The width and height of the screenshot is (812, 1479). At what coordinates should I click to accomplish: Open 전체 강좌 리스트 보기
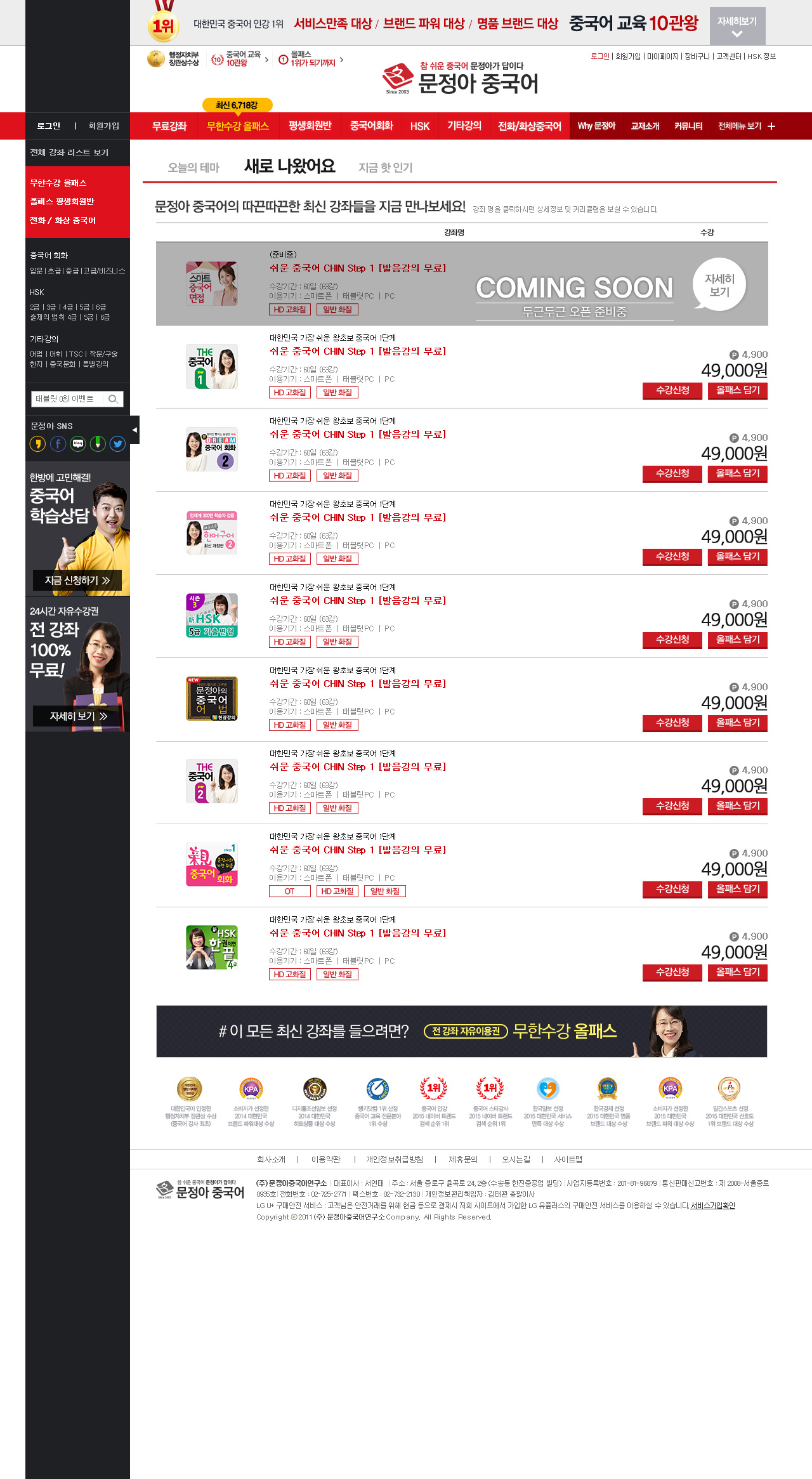point(70,153)
